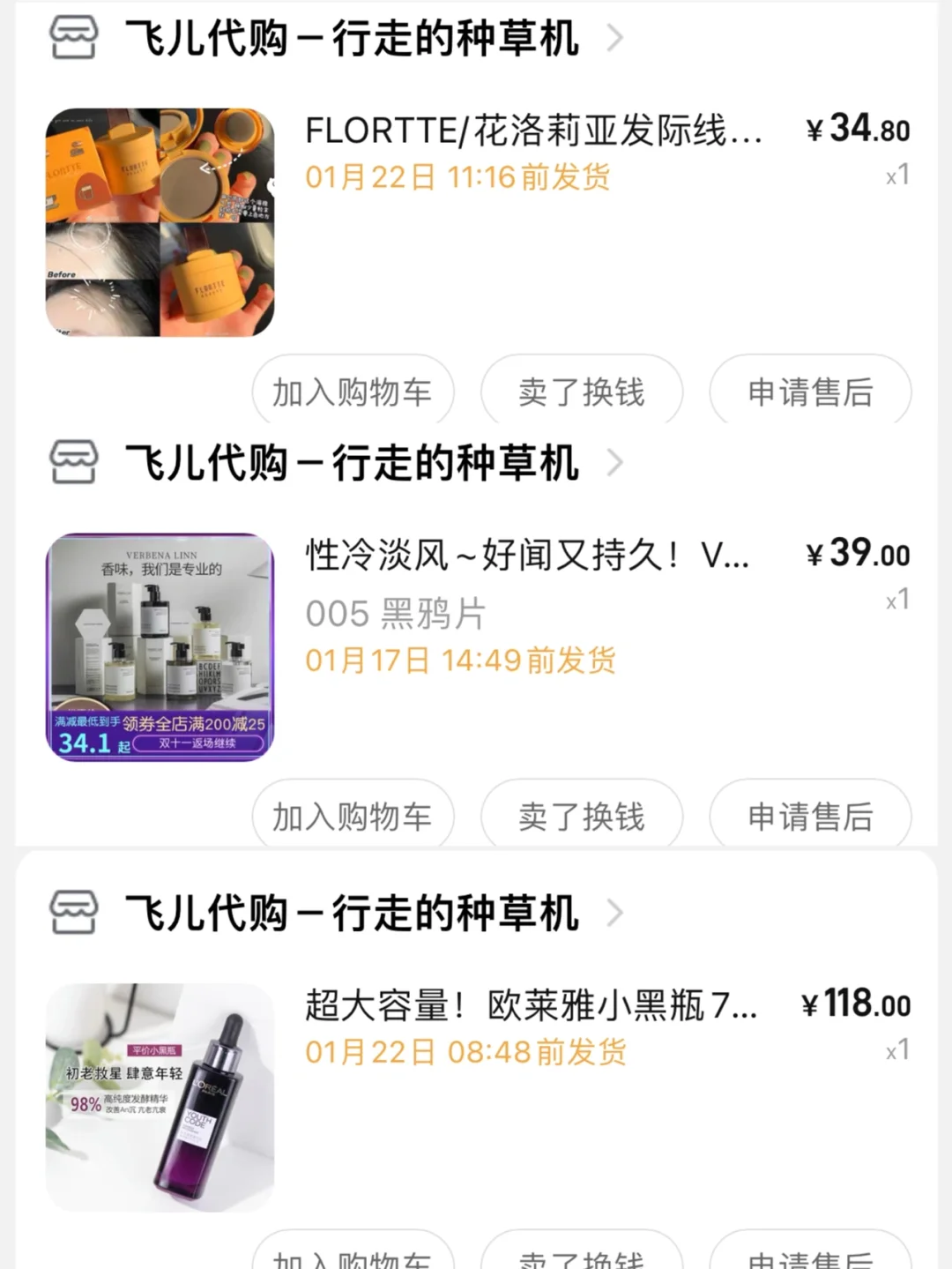Open the FLORTTE 花洛莉亚 product picture
Viewport: 952px width, 1269px height.
160,222
